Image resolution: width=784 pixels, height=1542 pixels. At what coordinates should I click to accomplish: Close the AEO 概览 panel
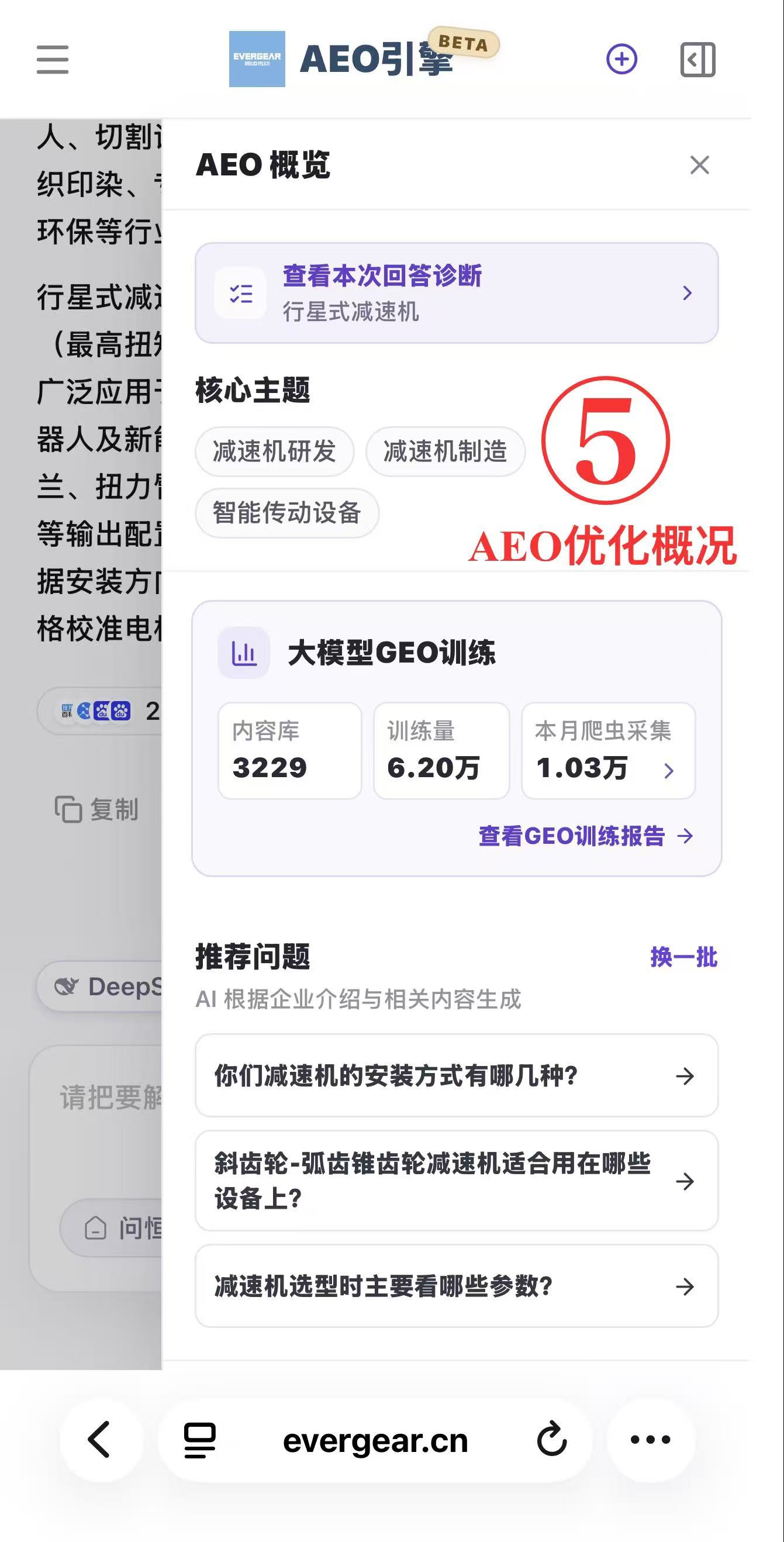[x=699, y=165]
